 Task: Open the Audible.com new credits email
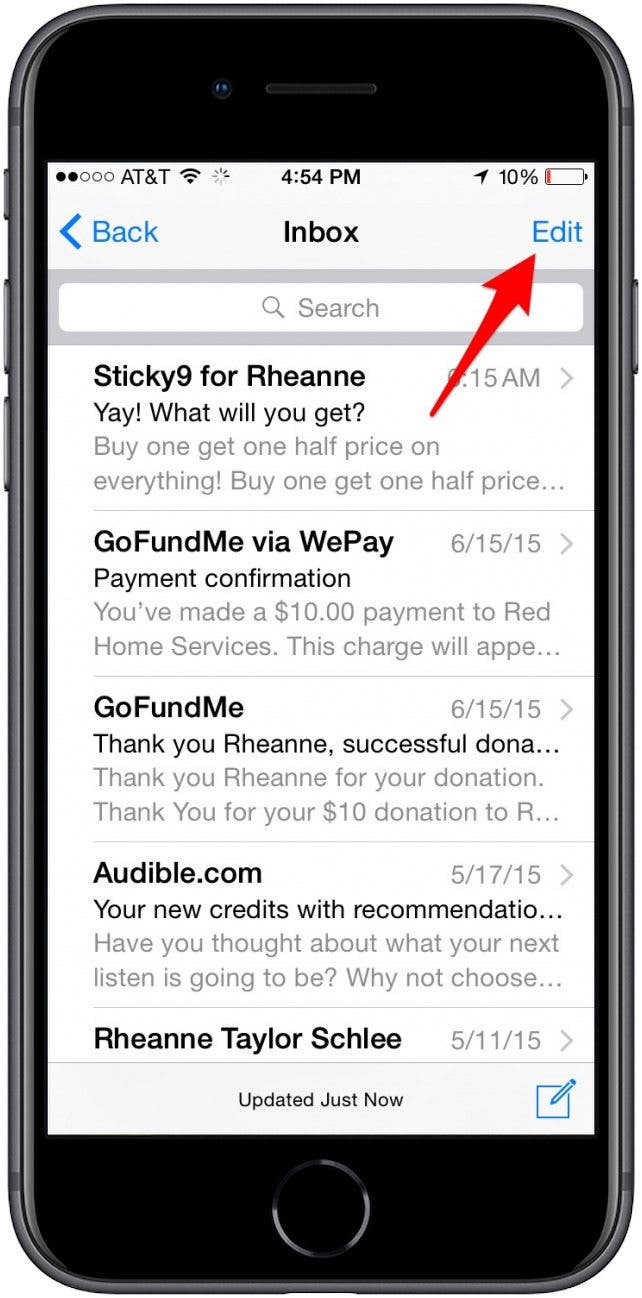tap(321, 924)
